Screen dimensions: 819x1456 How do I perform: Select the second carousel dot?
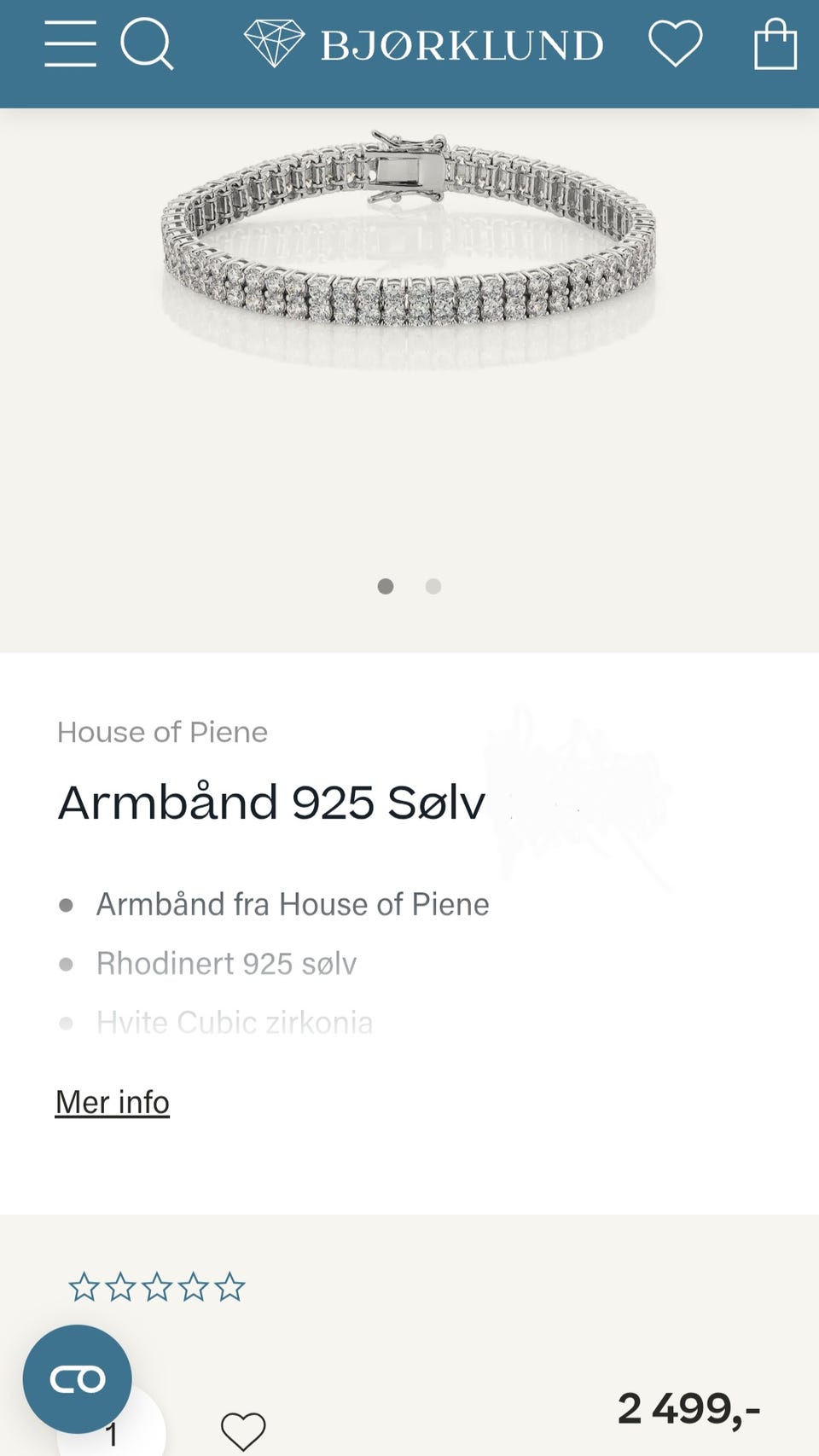pos(433,586)
